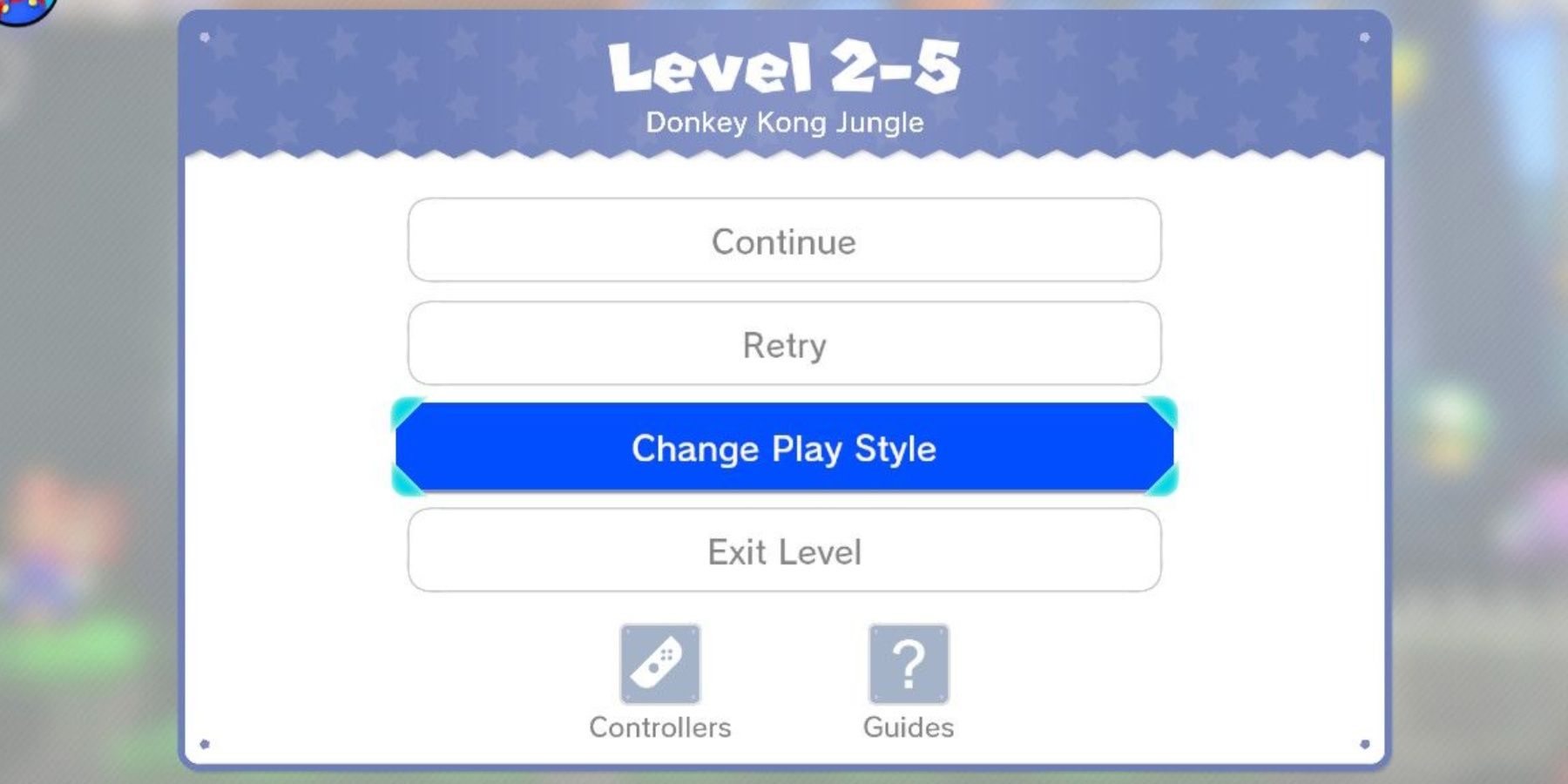Select Continue to resume the level
This screenshot has width=1568, height=784.
(784, 240)
